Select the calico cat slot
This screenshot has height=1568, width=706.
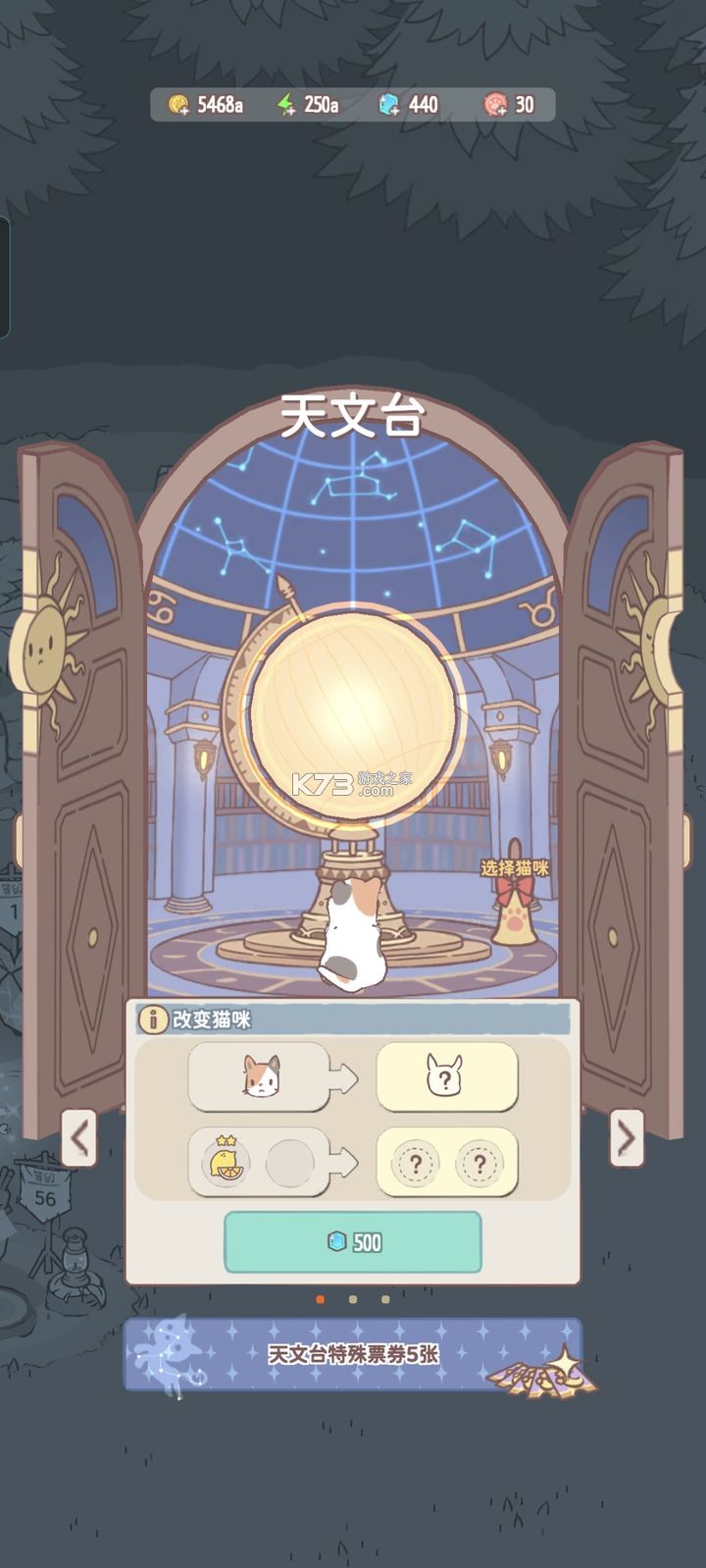260,1076
